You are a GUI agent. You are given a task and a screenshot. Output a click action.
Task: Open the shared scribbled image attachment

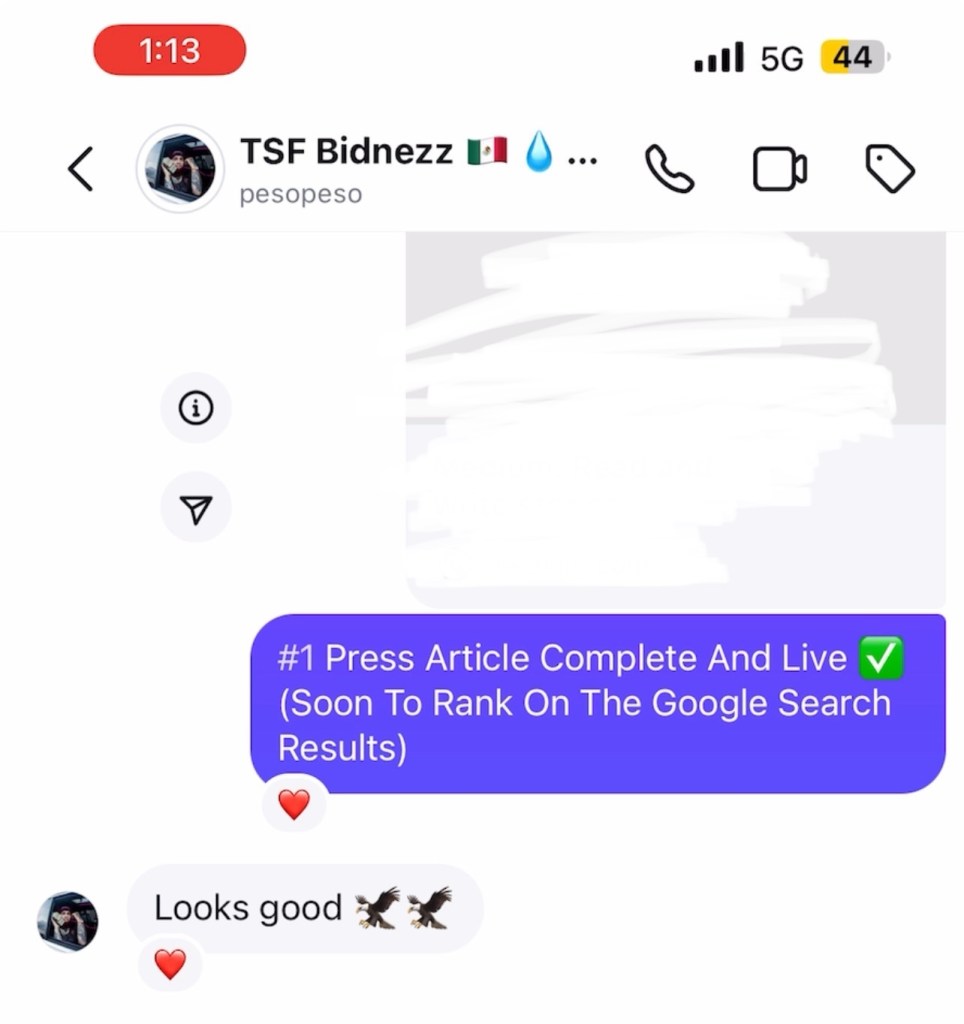point(675,420)
